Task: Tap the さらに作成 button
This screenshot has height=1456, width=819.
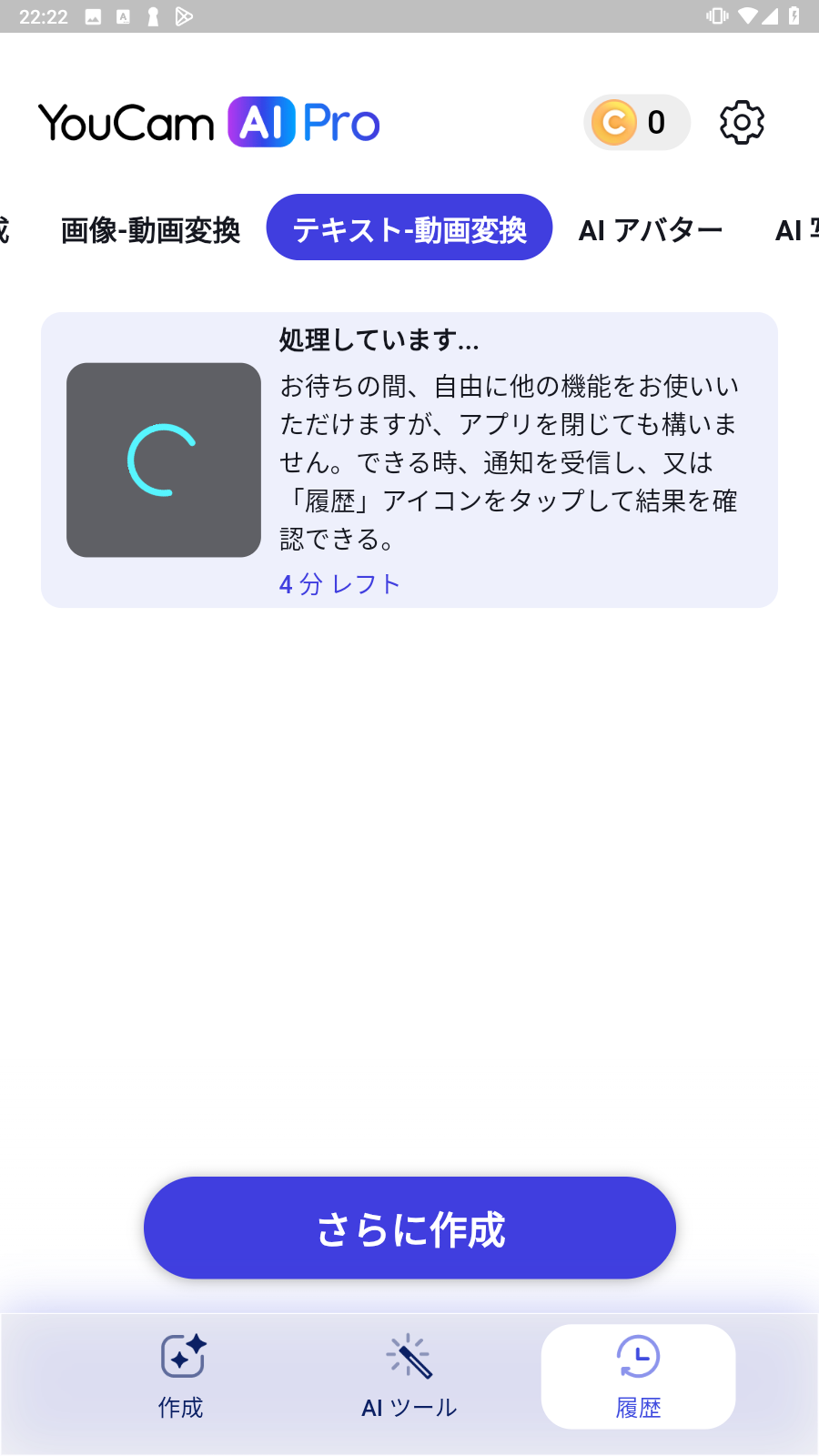Action: [x=409, y=1228]
